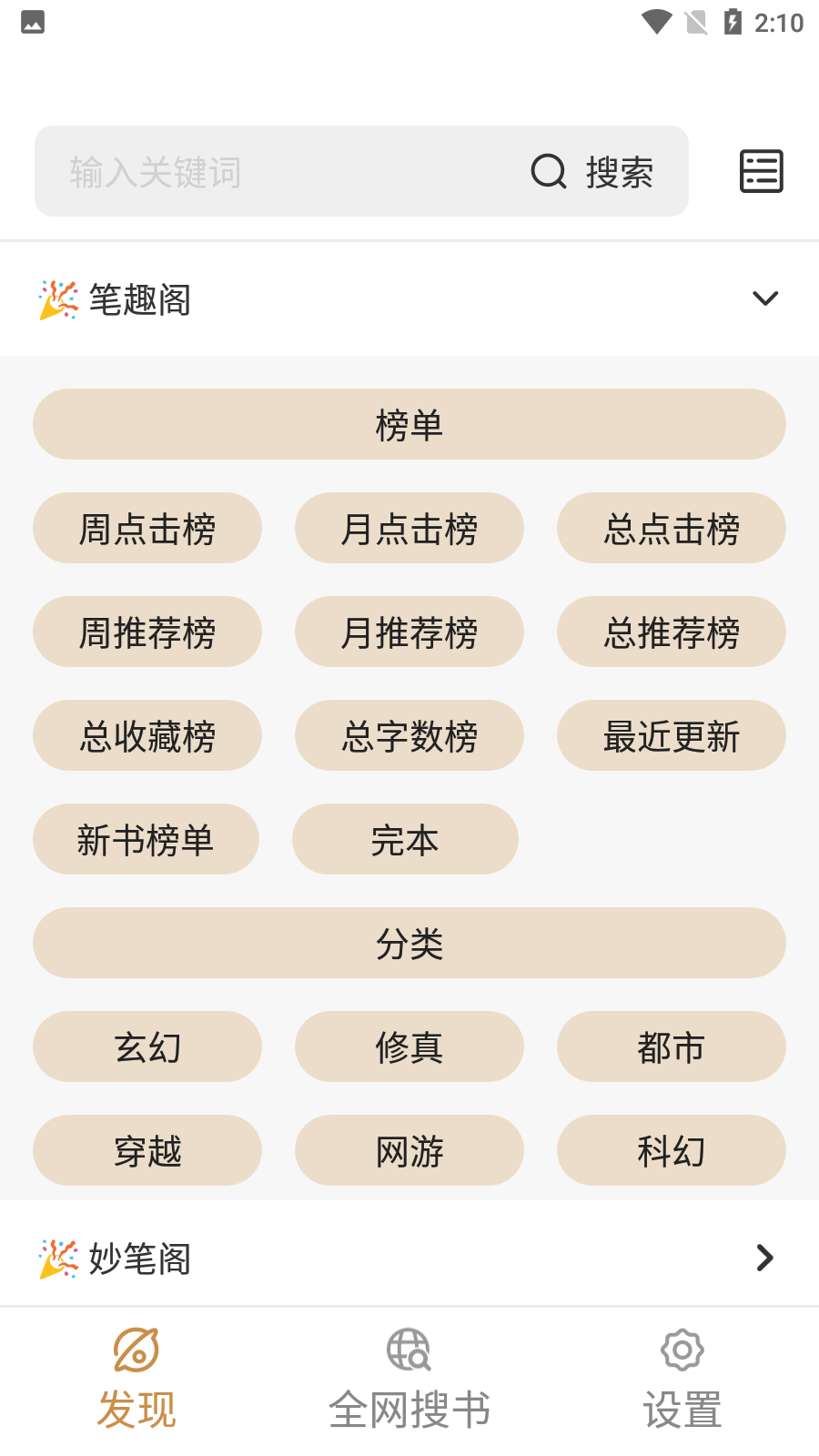This screenshot has height=1456, width=819.
Task: Open the 榜单 rankings button
Action: pos(409,424)
